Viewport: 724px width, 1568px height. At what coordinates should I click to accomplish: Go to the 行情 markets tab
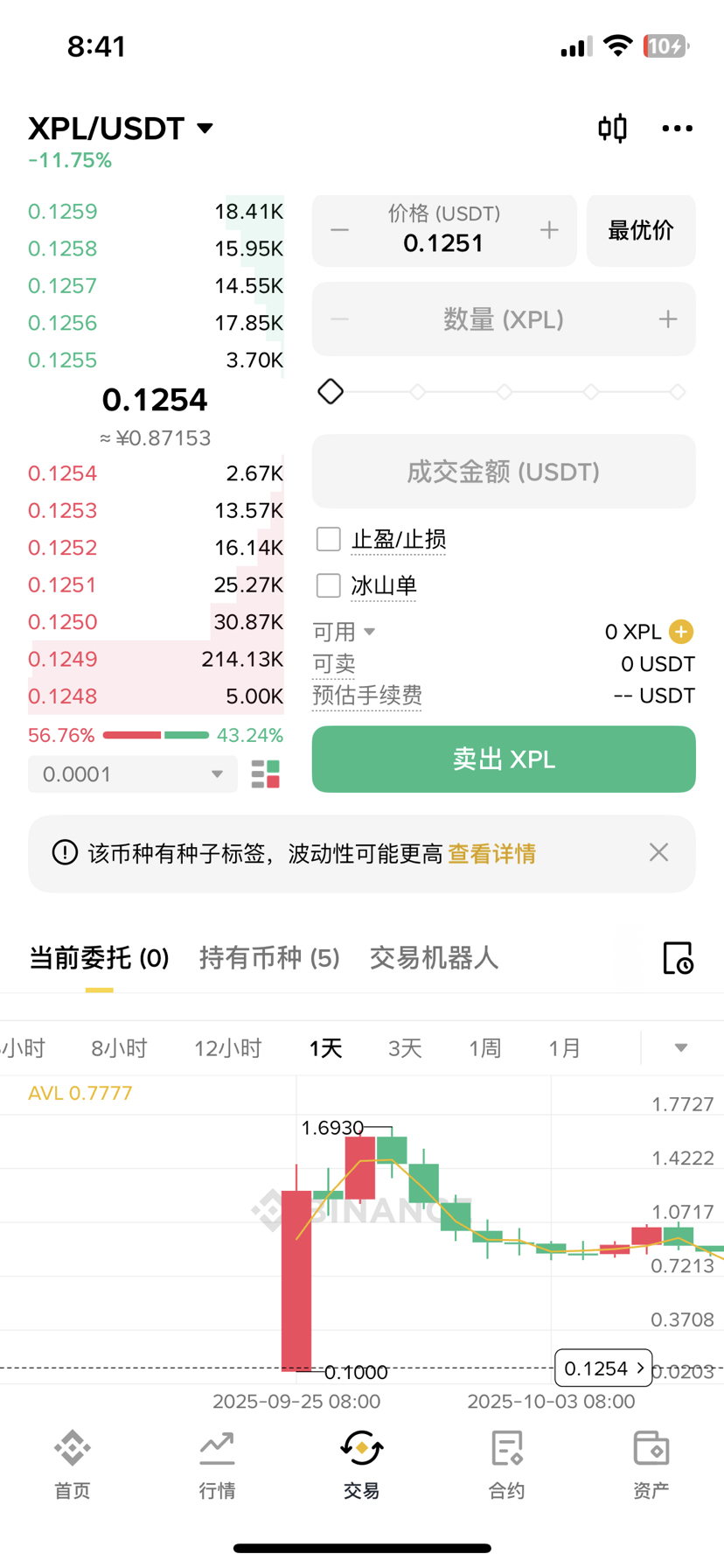(217, 1466)
